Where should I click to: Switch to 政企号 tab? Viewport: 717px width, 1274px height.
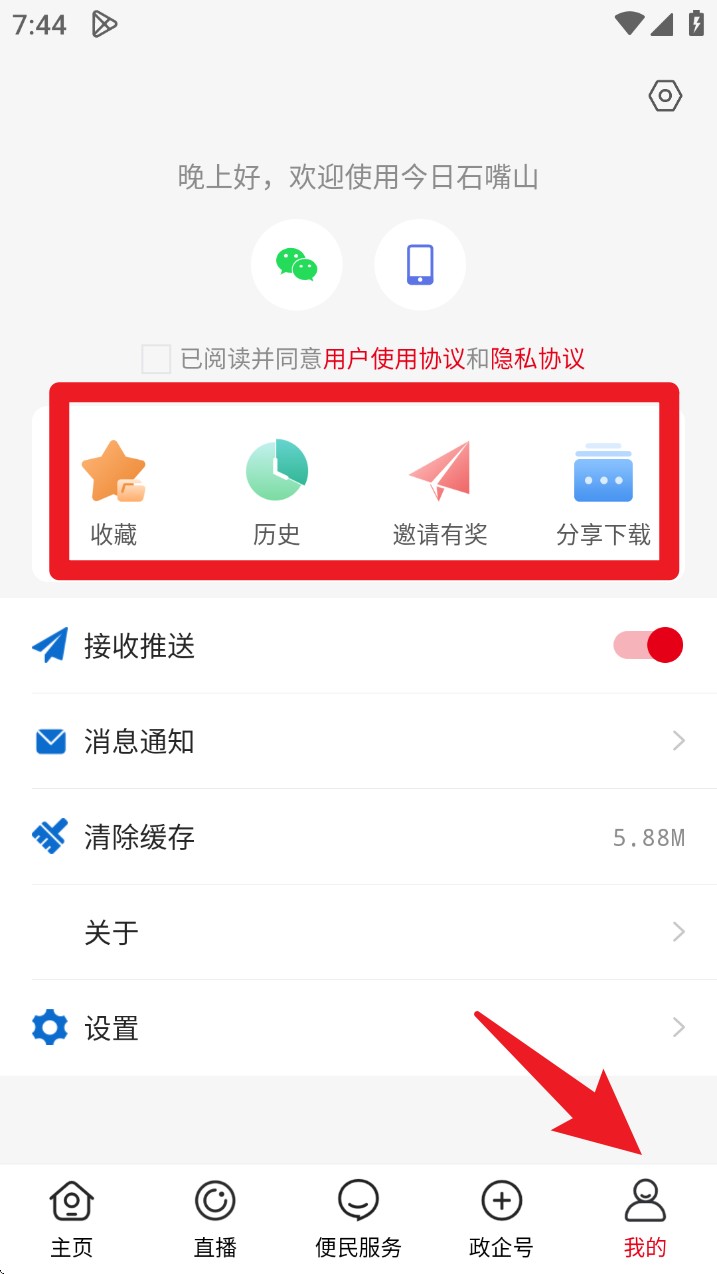pos(501,1219)
